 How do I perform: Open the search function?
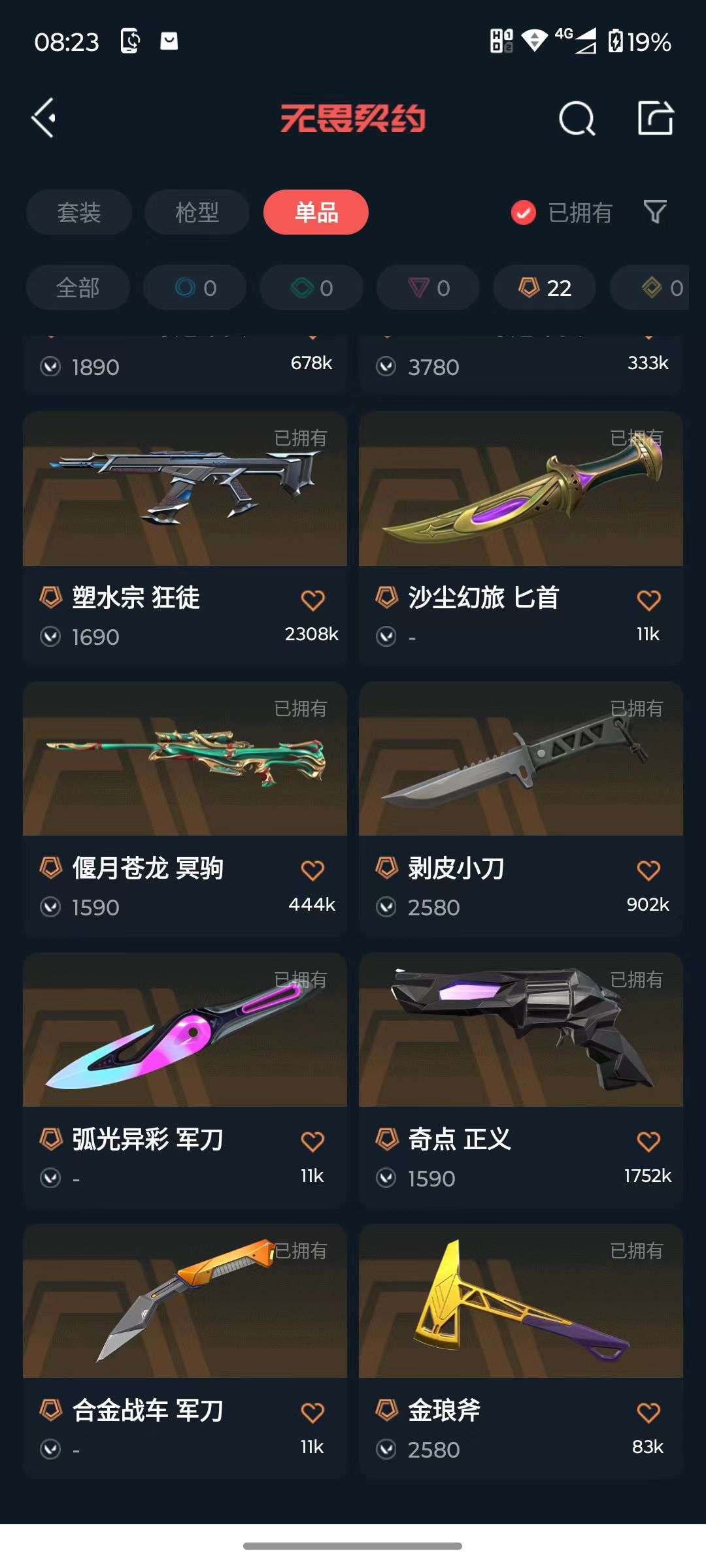pos(578,119)
